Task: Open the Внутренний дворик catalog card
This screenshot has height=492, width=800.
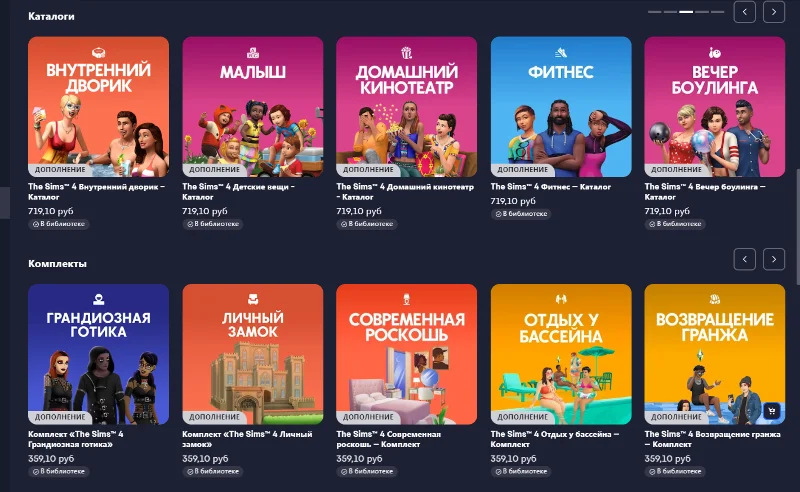Action: click(98, 107)
